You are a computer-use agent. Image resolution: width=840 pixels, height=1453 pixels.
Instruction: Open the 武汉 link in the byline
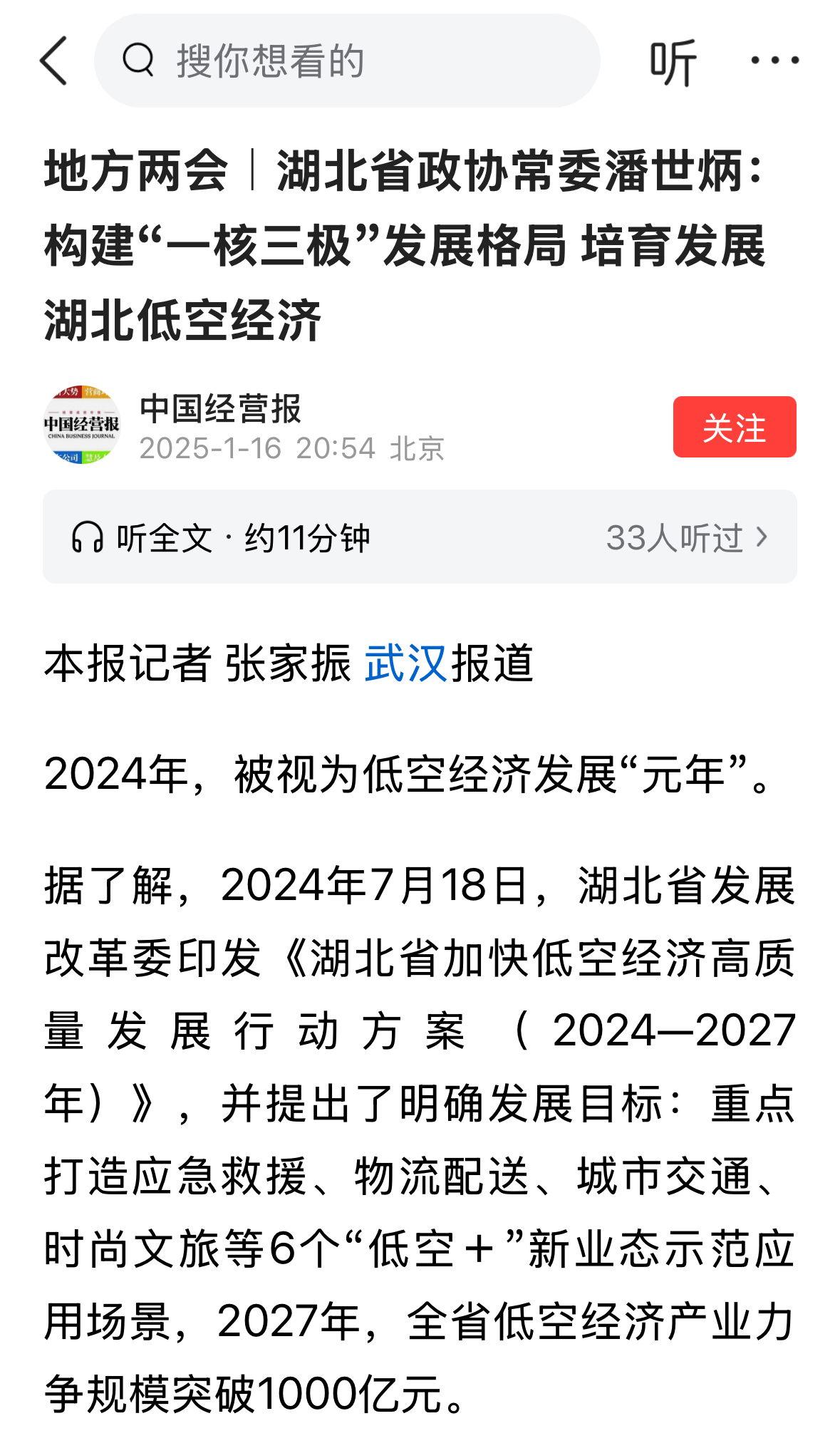point(405,663)
